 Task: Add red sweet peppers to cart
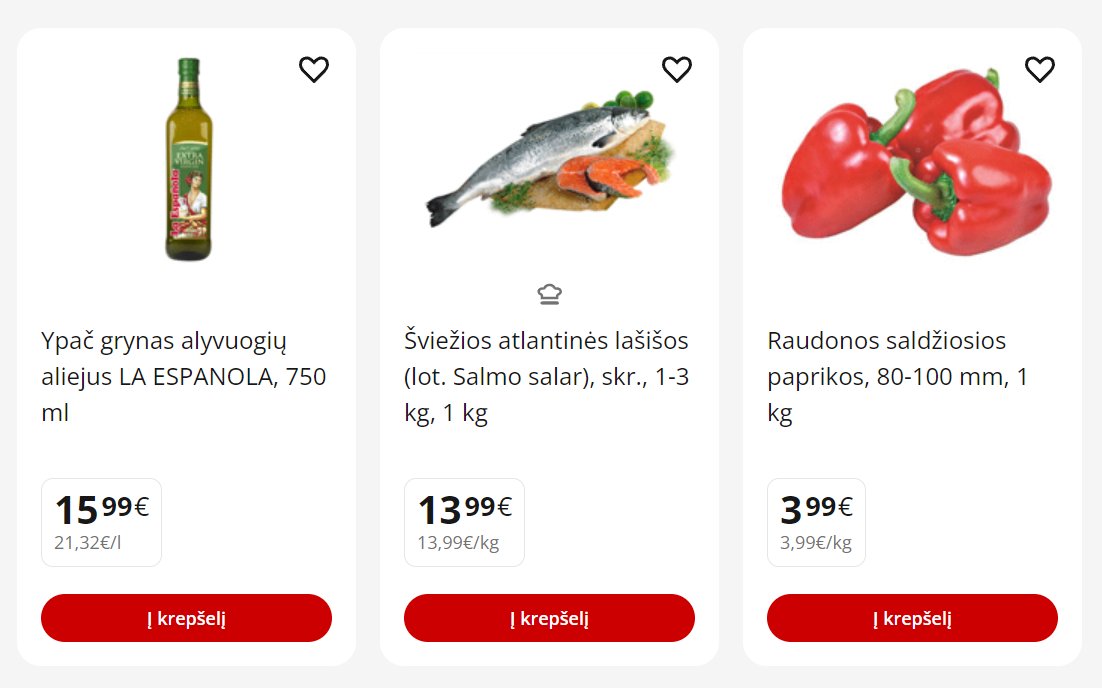tap(912, 618)
